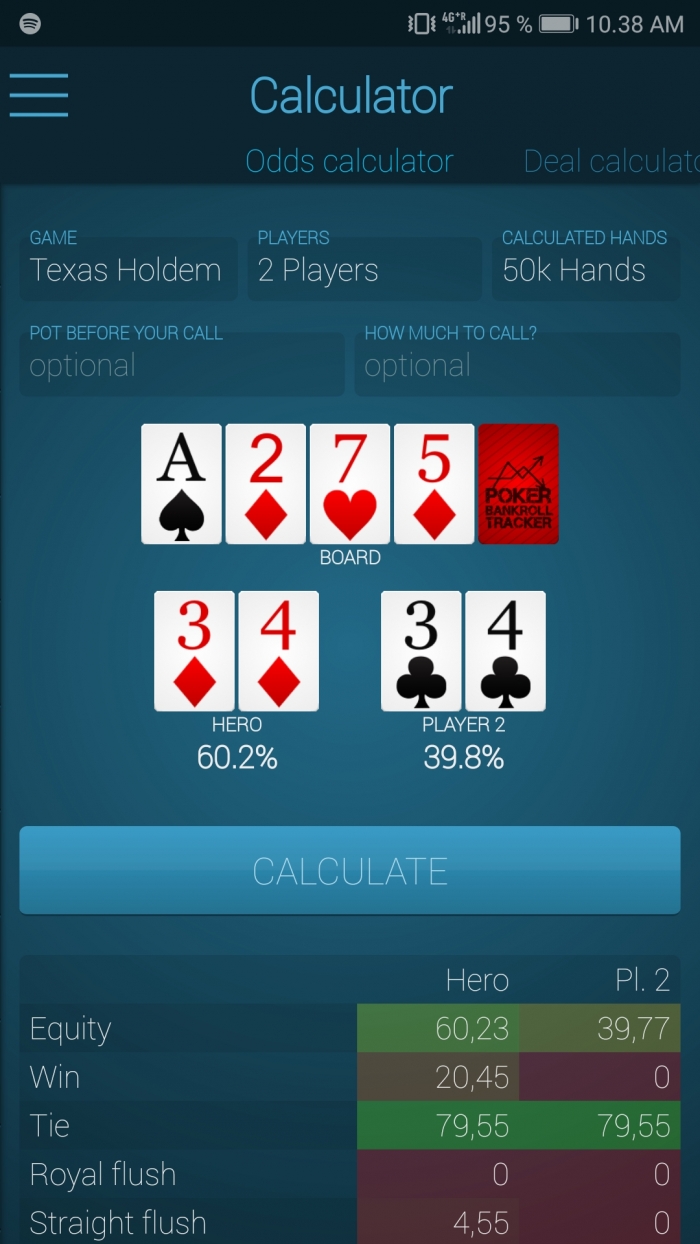
Task: Open the Game dropdown showing Texas Holdem
Action: click(128, 260)
